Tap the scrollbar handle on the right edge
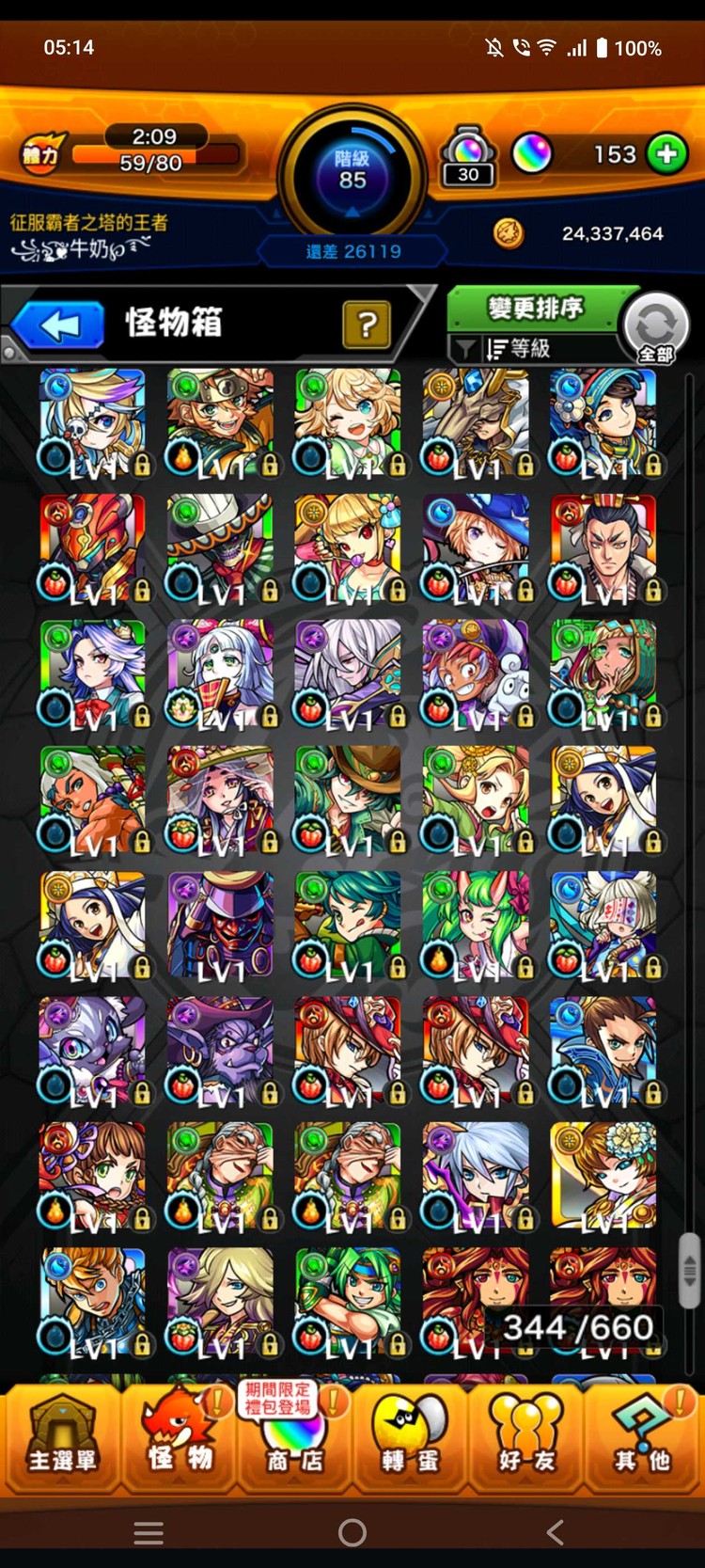The width and height of the screenshot is (705, 1568). pos(690,1270)
